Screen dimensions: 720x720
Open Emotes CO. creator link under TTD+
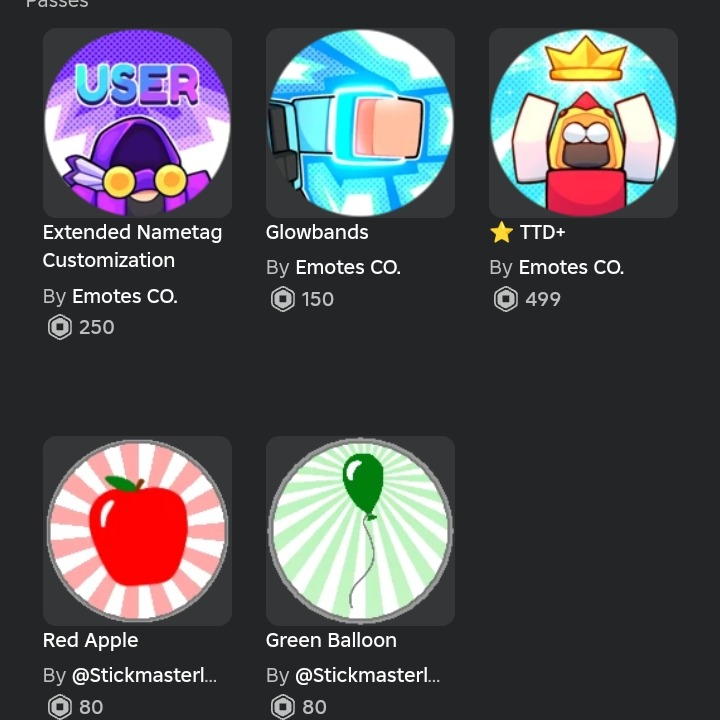(x=570, y=268)
